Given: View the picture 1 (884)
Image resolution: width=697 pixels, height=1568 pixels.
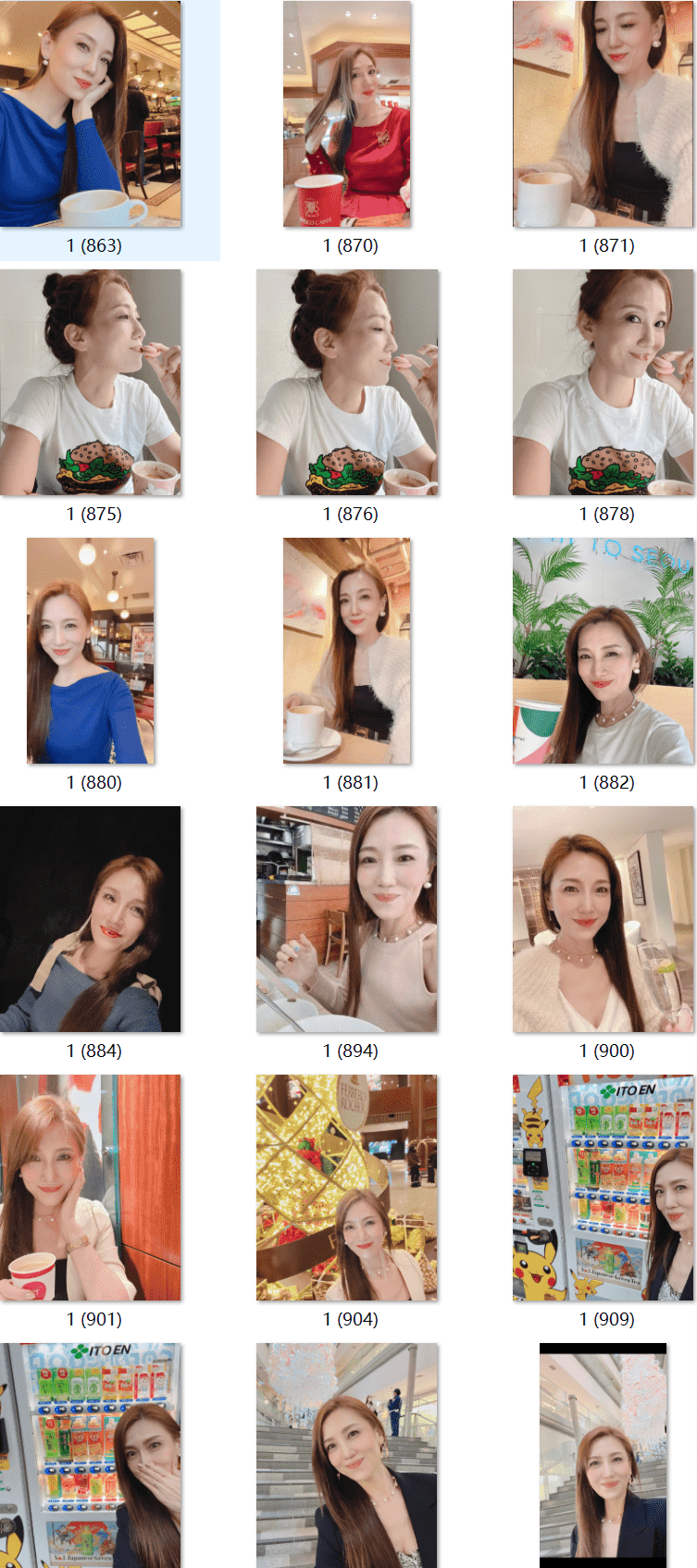Looking at the screenshot, I should click(x=91, y=920).
